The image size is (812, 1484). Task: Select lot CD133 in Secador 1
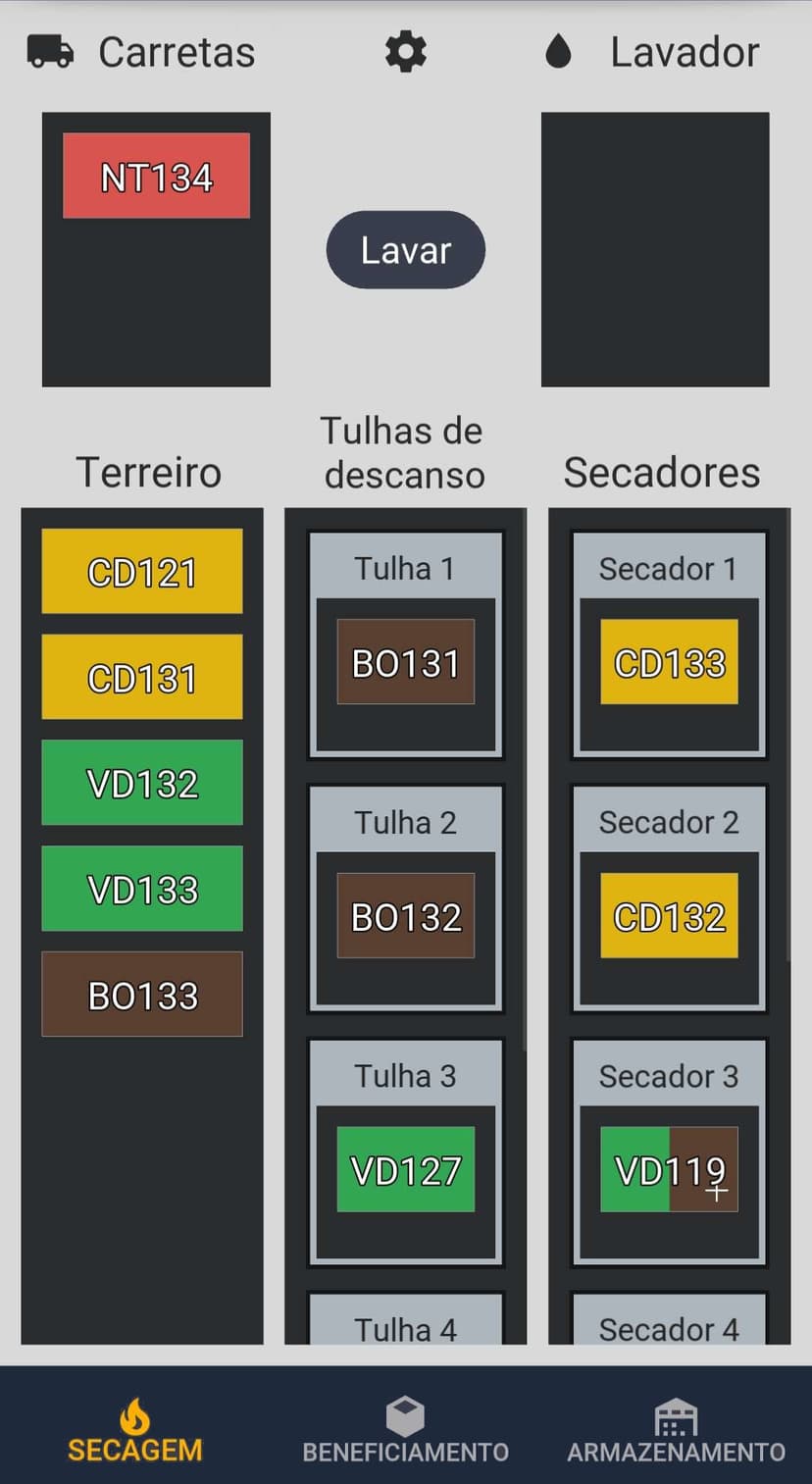pyautogui.click(x=669, y=662)
